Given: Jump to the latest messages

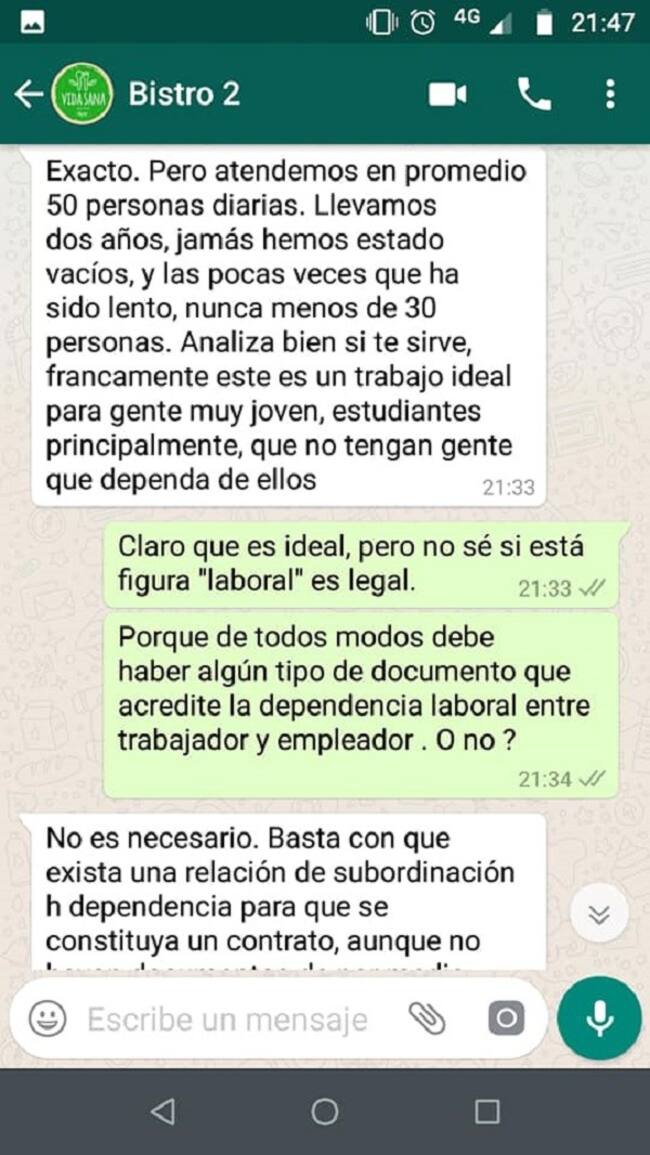Looking at the screenshot, I should 599,914.
